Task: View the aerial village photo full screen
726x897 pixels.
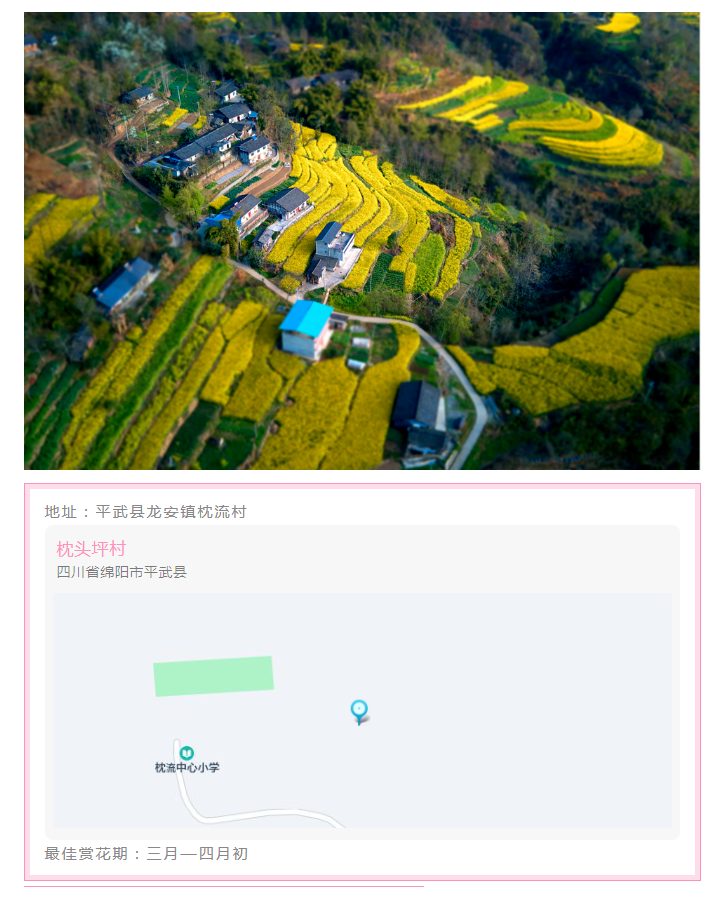Action: click(x=362, y=241)
